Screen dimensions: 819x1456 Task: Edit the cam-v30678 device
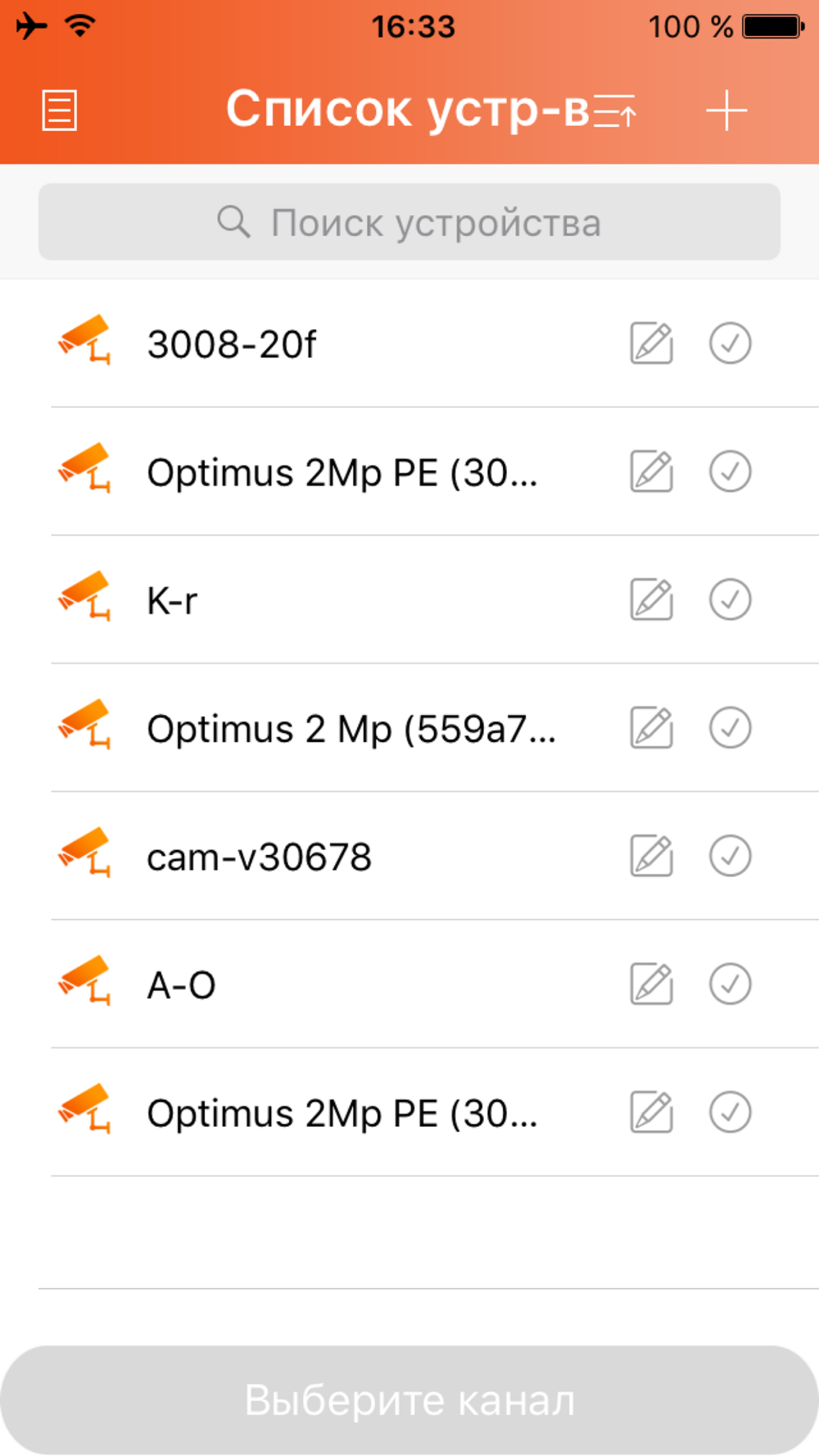(651, 856)
